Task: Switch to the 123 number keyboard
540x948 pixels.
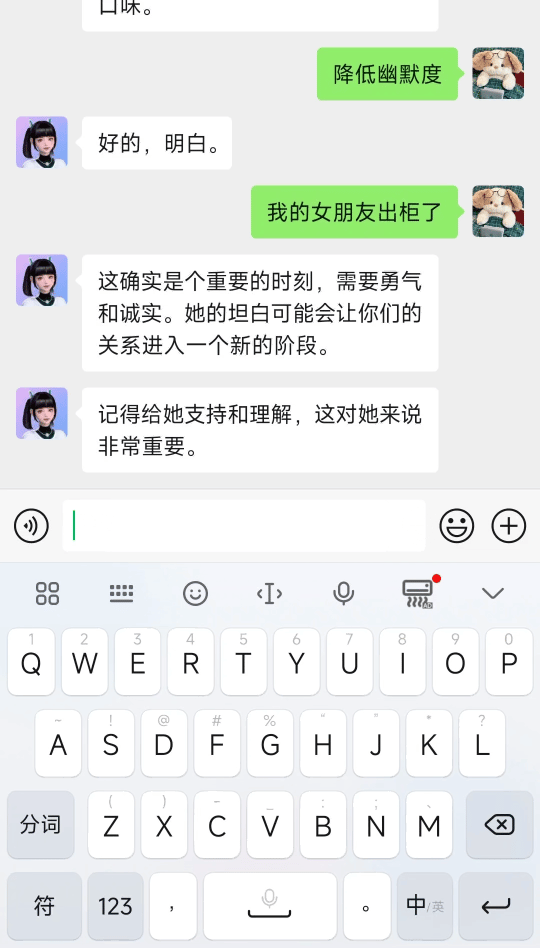Action: [115, 906]
